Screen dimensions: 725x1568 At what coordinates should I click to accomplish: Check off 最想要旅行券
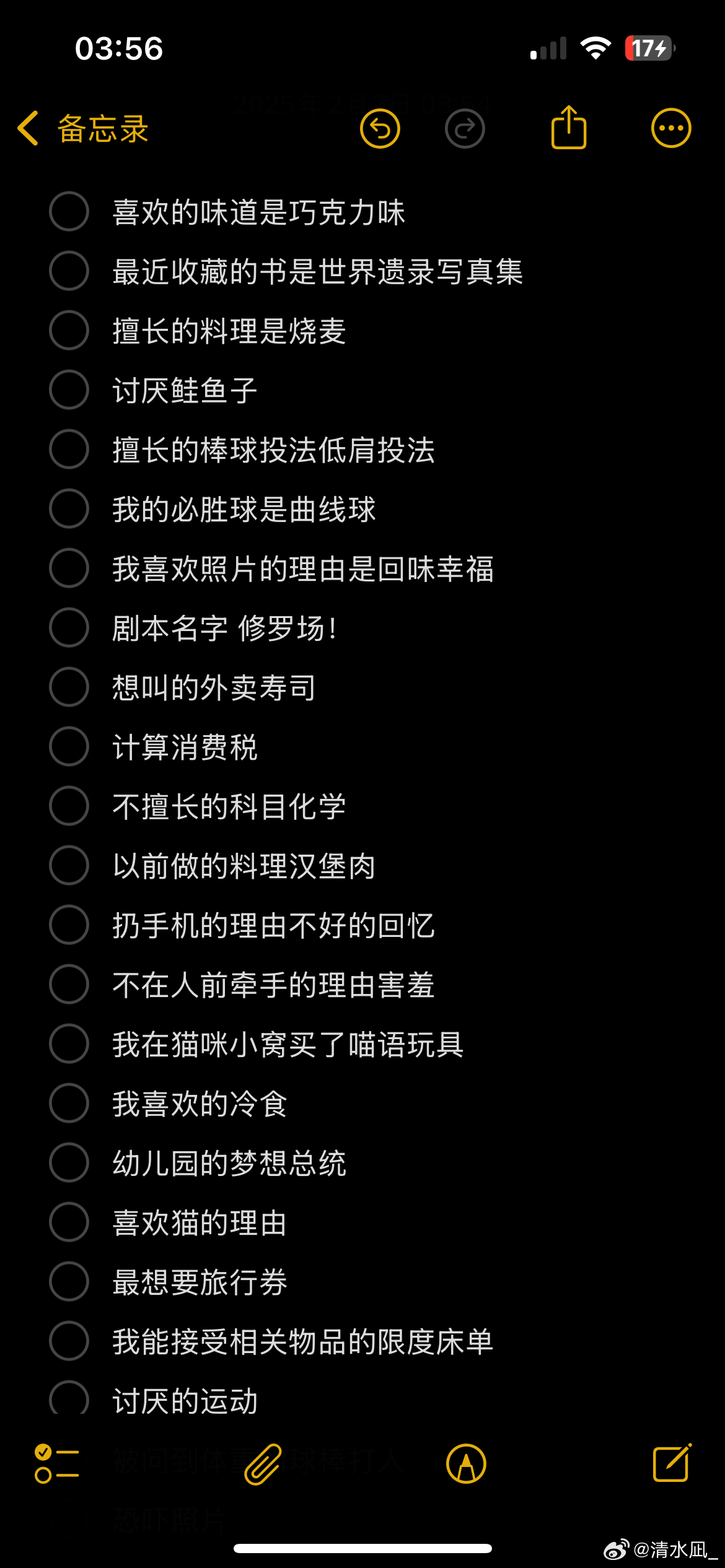pyautogui.click(x=69, y=1281)
